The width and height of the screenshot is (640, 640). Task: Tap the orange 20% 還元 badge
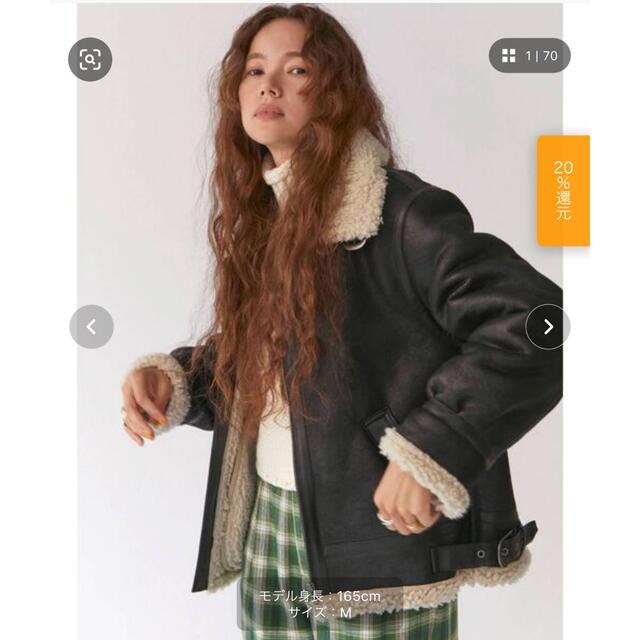click(x=563, y=190)
